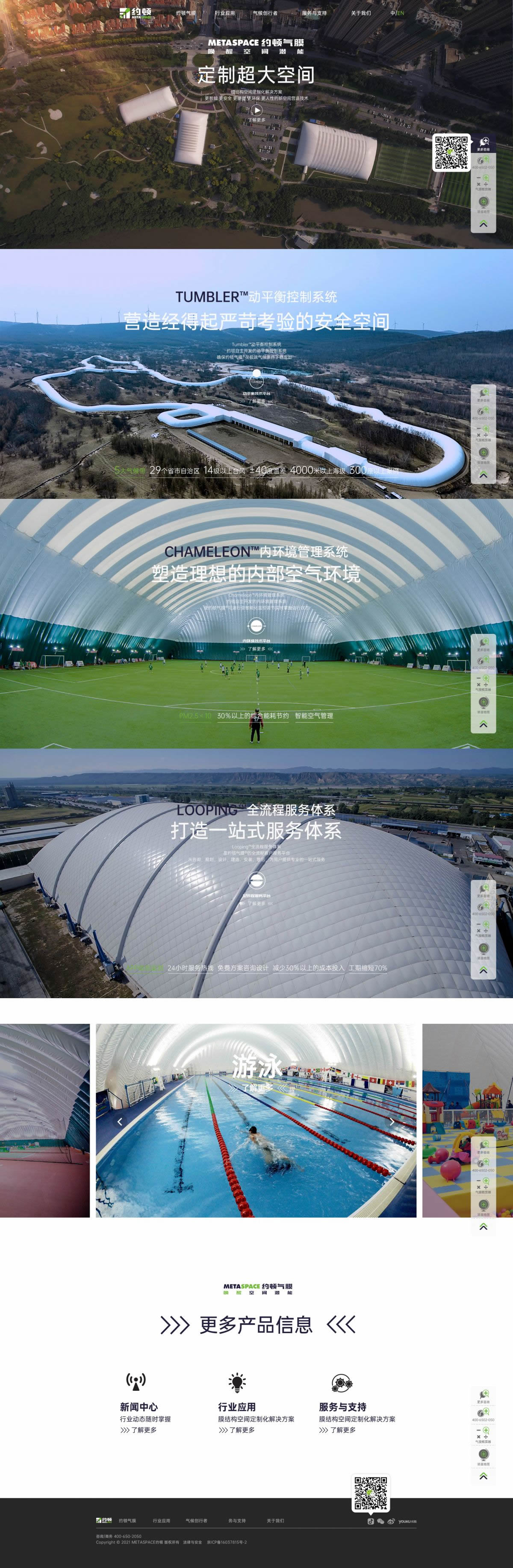Open 约顿气膜 in the top navigation
The image size is (513, 1568).
click(186, 13)
